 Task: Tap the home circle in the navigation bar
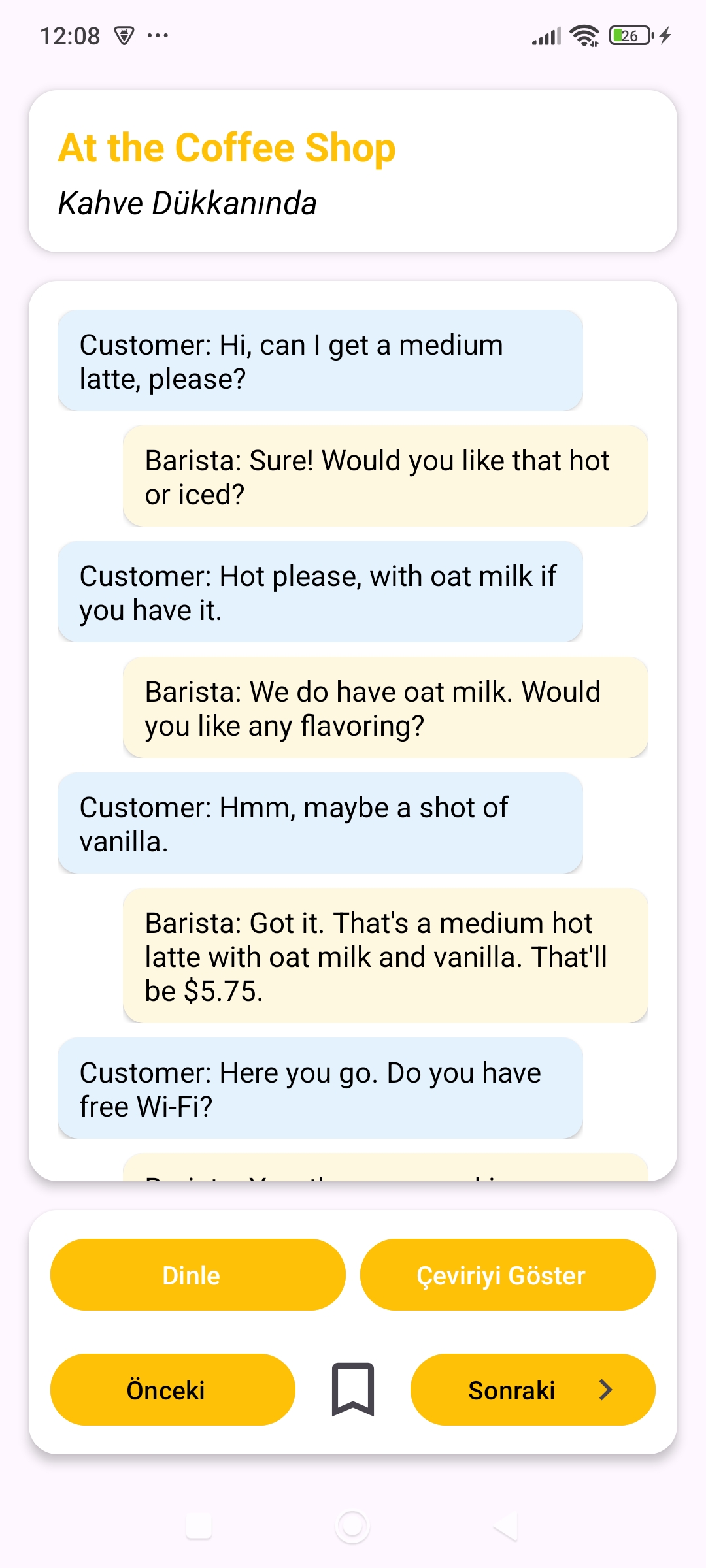click(x=353, y=1527)
